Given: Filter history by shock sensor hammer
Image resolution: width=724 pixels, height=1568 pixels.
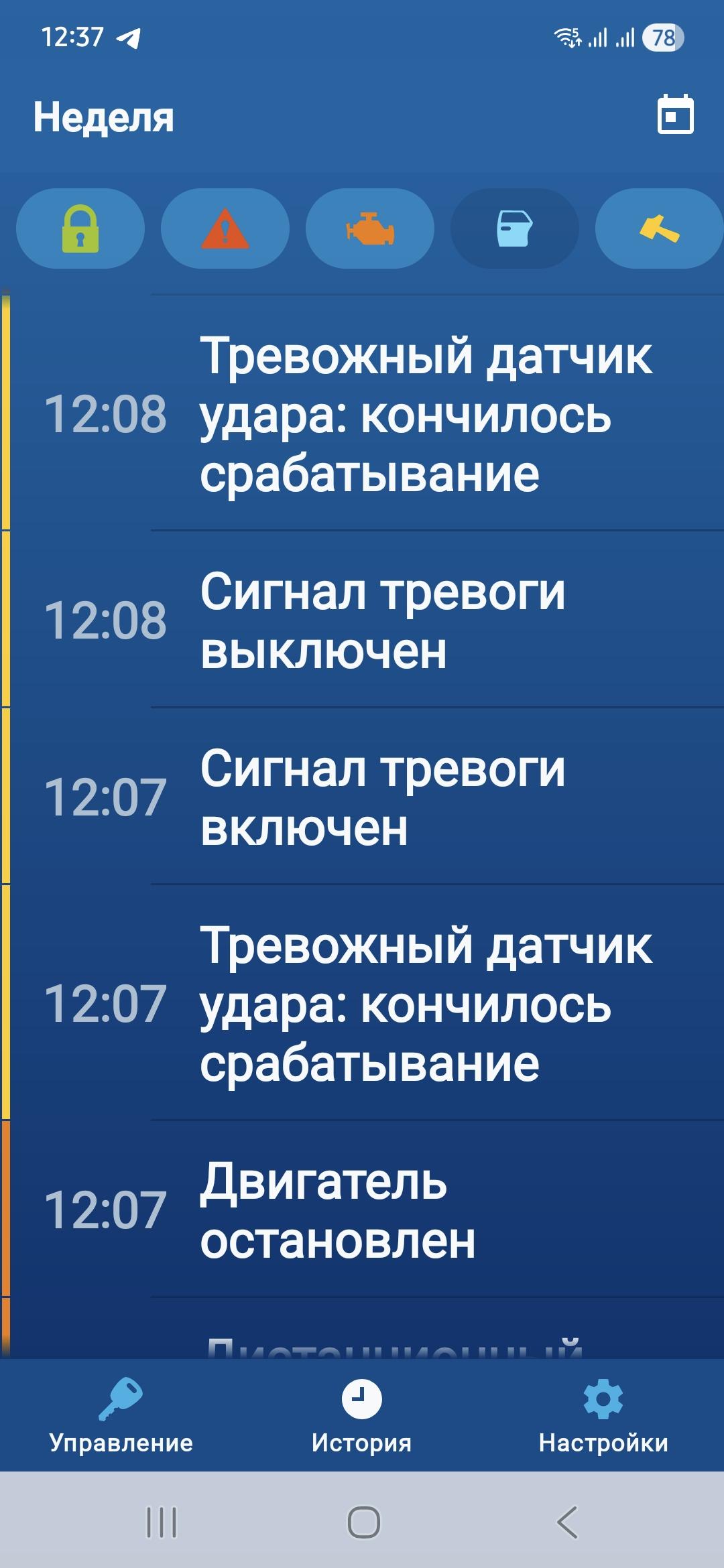Looking at the screenshot, I should [x=659, y=228].
